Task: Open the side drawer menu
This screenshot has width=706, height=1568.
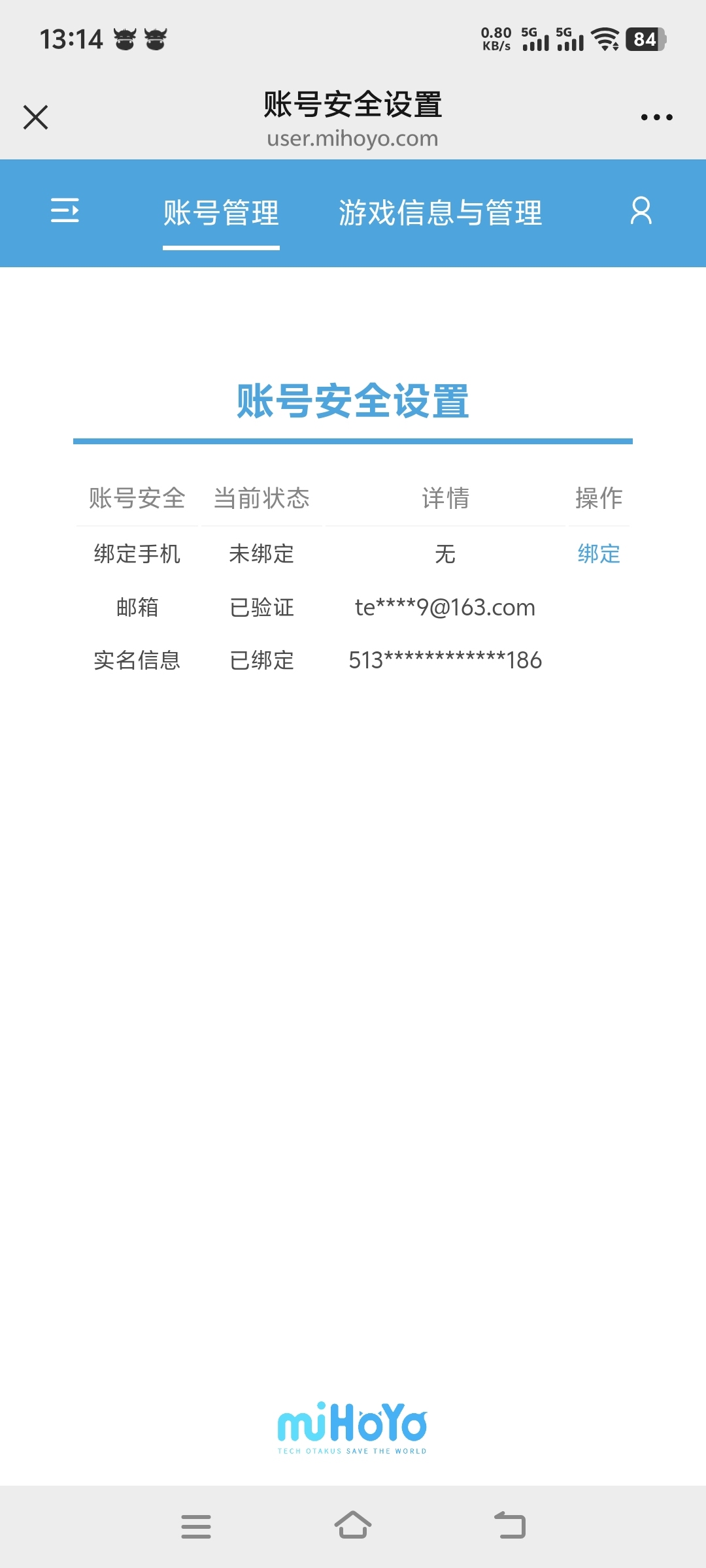Action: 65,210
